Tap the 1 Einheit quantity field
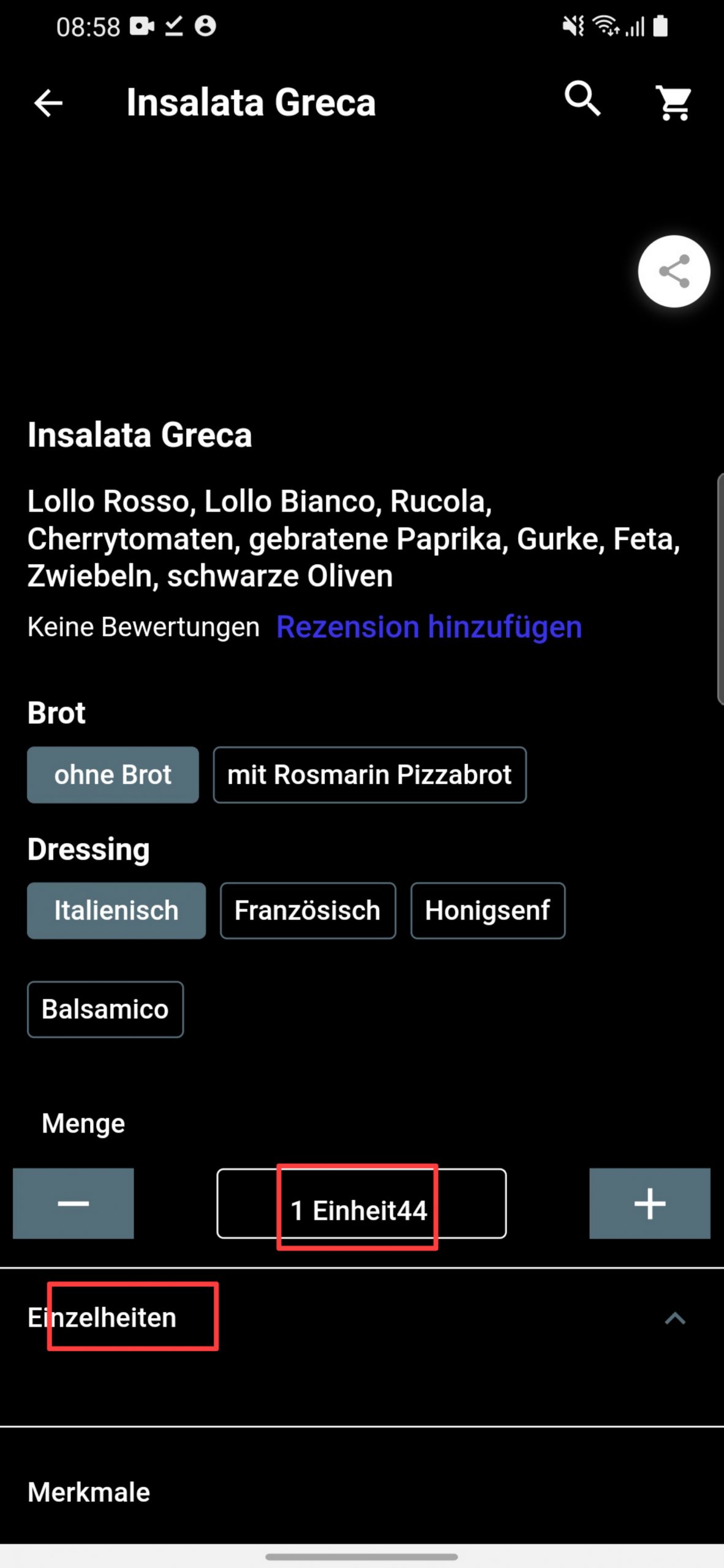The height and width of the screenshot is (1568, 724). pyautogui.click(x=361, y=1204)
